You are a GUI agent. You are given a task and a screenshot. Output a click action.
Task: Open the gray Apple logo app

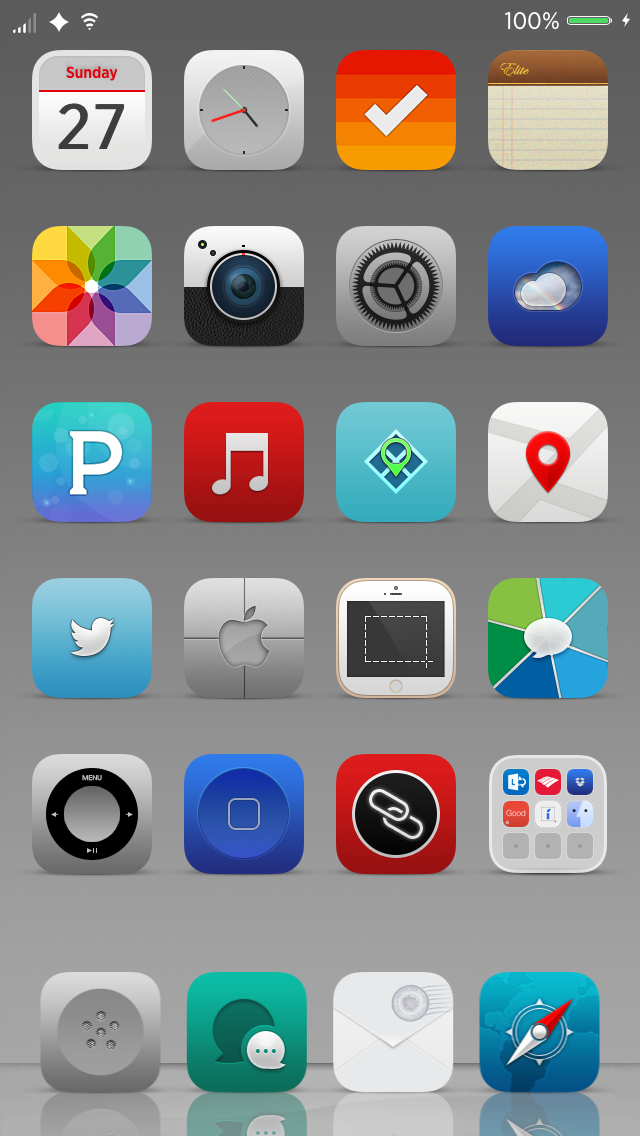(x=244, y=638)
